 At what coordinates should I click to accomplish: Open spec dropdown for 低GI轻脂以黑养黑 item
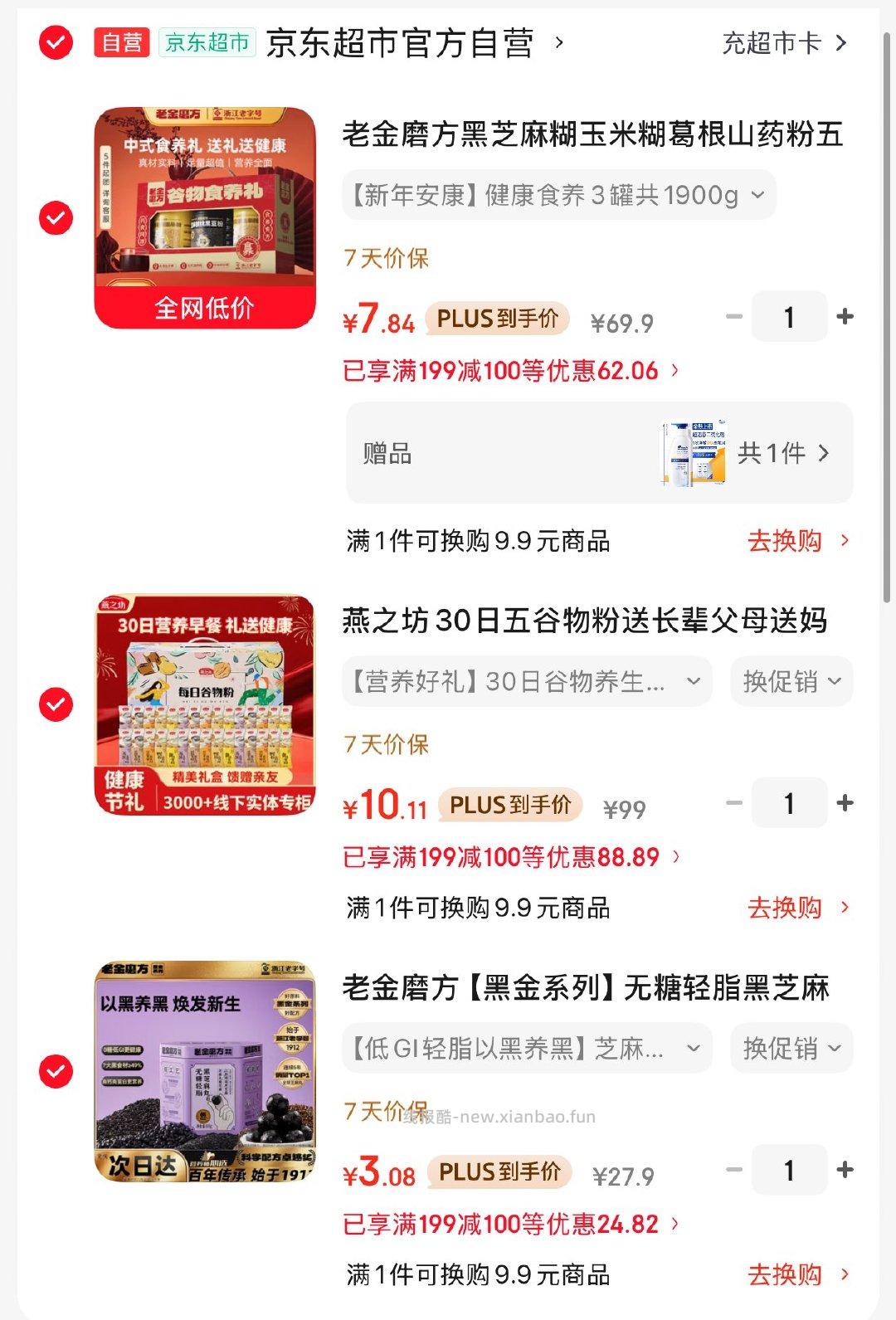coord(528,1049)
